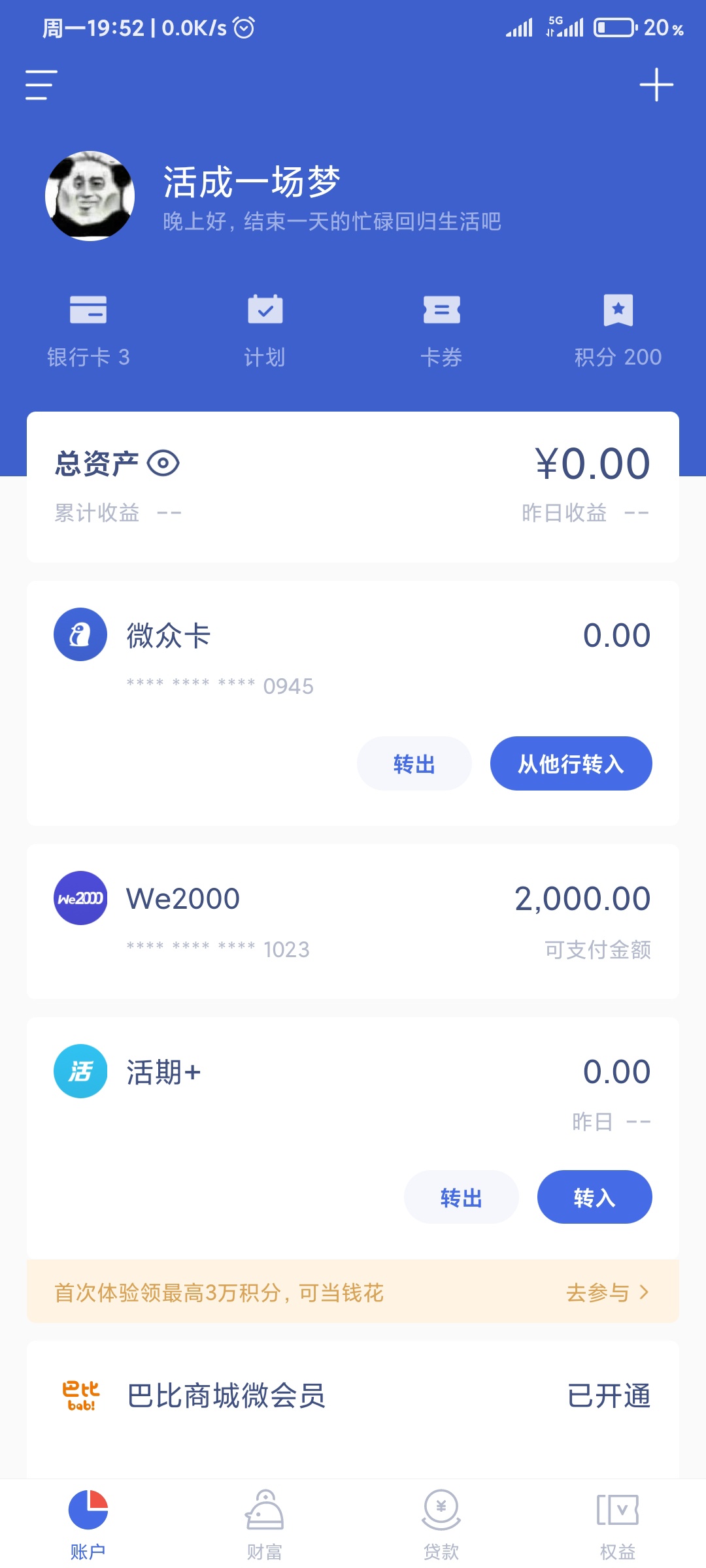Screen dimensions: 706x1568
Task: Toggle total assets visibility eye icon
Action: tap(163, 463)
